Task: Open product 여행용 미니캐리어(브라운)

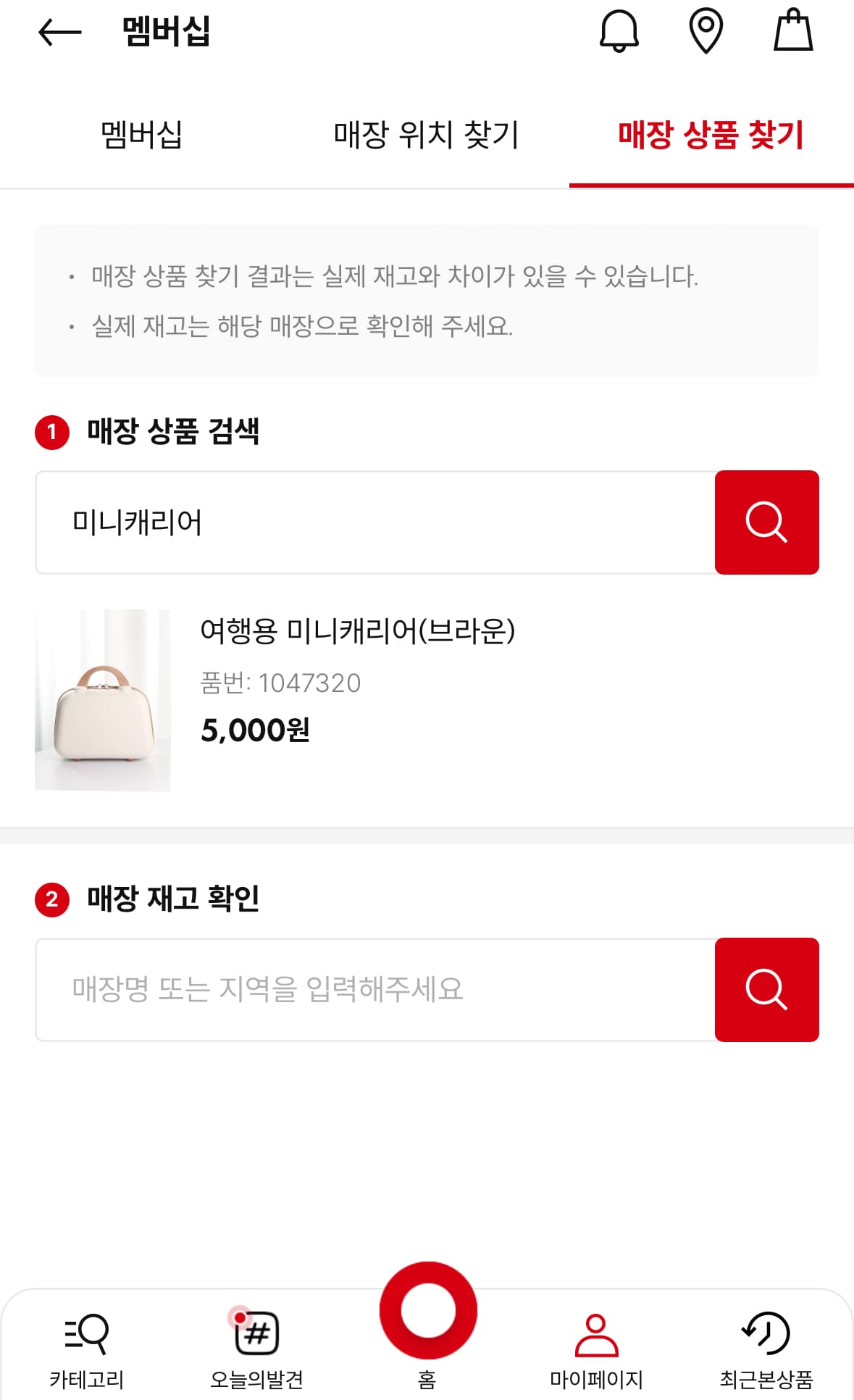Action: click(x=360, y=633)
